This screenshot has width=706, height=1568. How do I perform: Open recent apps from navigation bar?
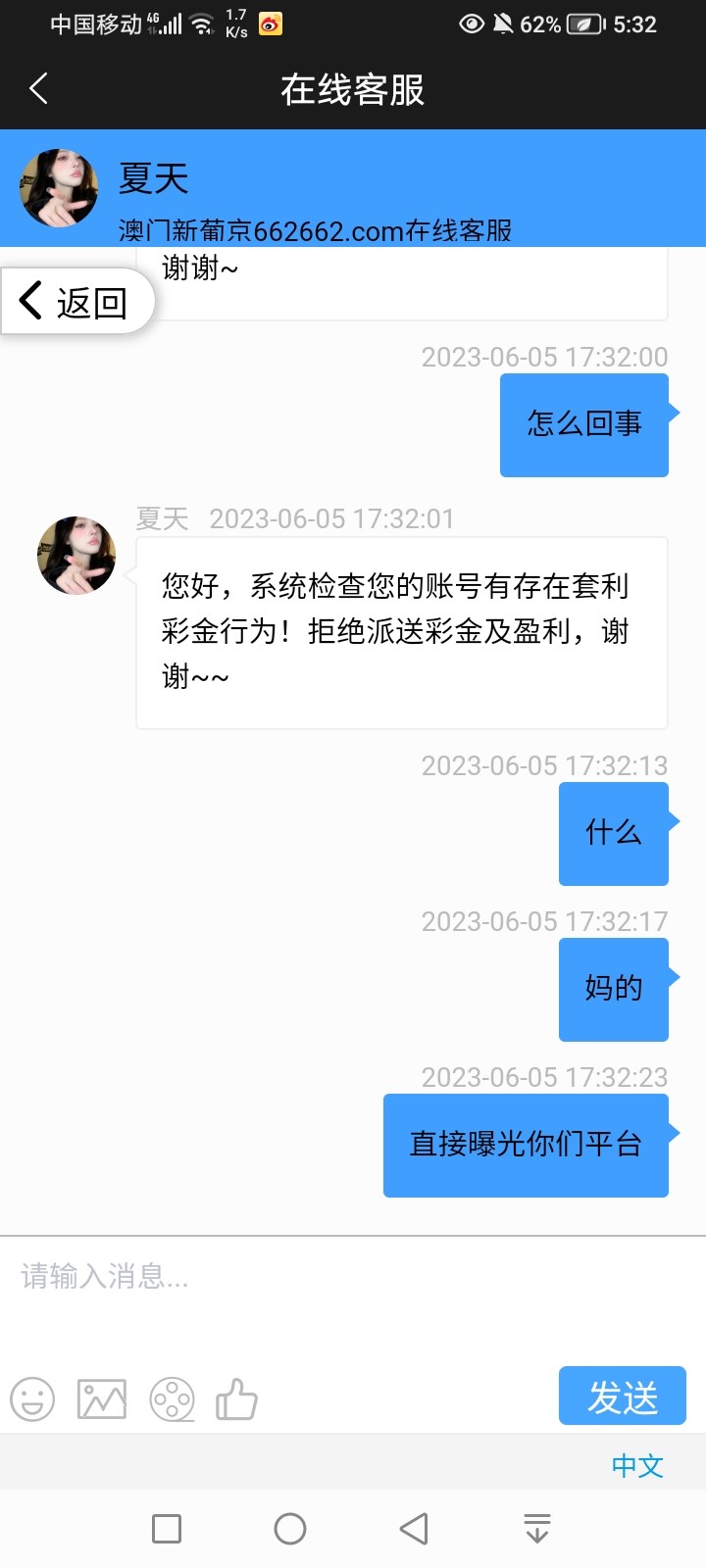167,1529
